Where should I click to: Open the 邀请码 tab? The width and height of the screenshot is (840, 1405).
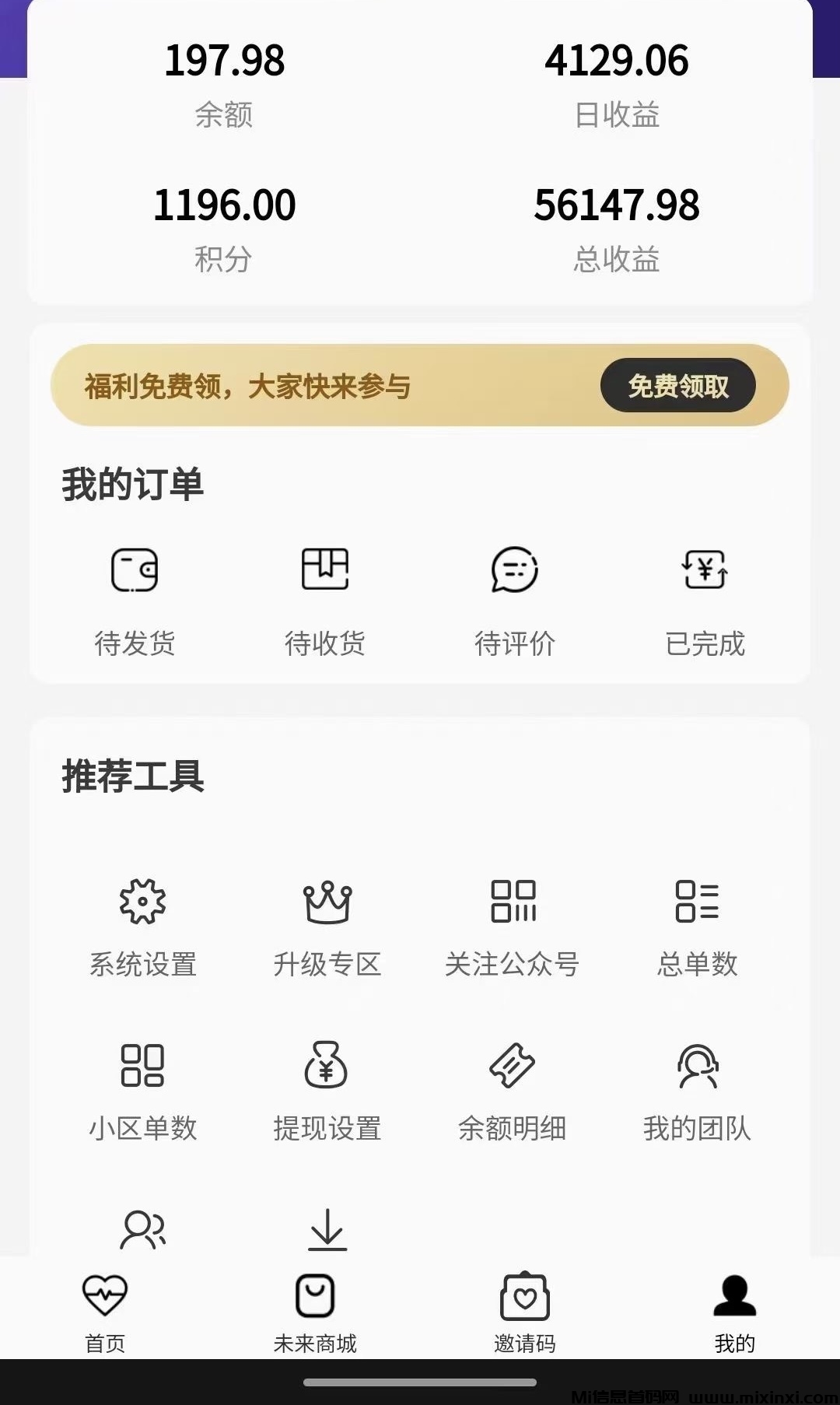click(525, 1312)
